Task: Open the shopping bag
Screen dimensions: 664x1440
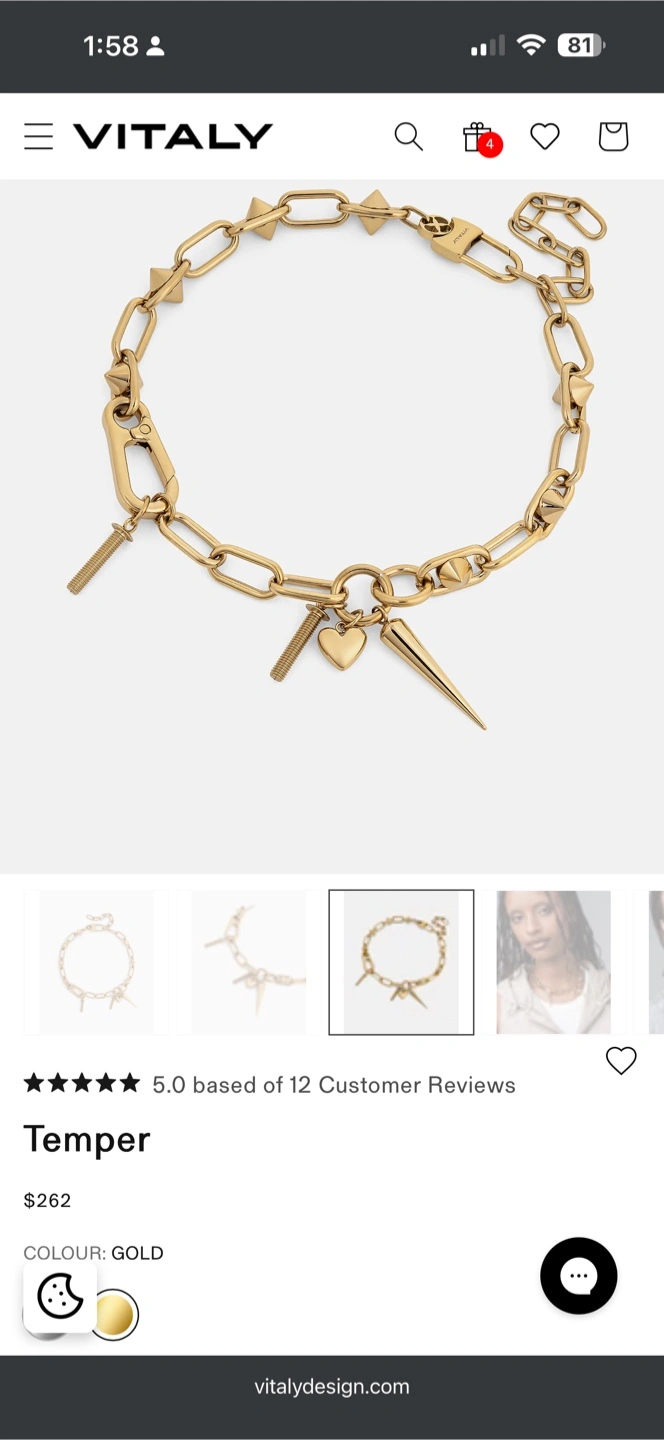Action: 613,136
